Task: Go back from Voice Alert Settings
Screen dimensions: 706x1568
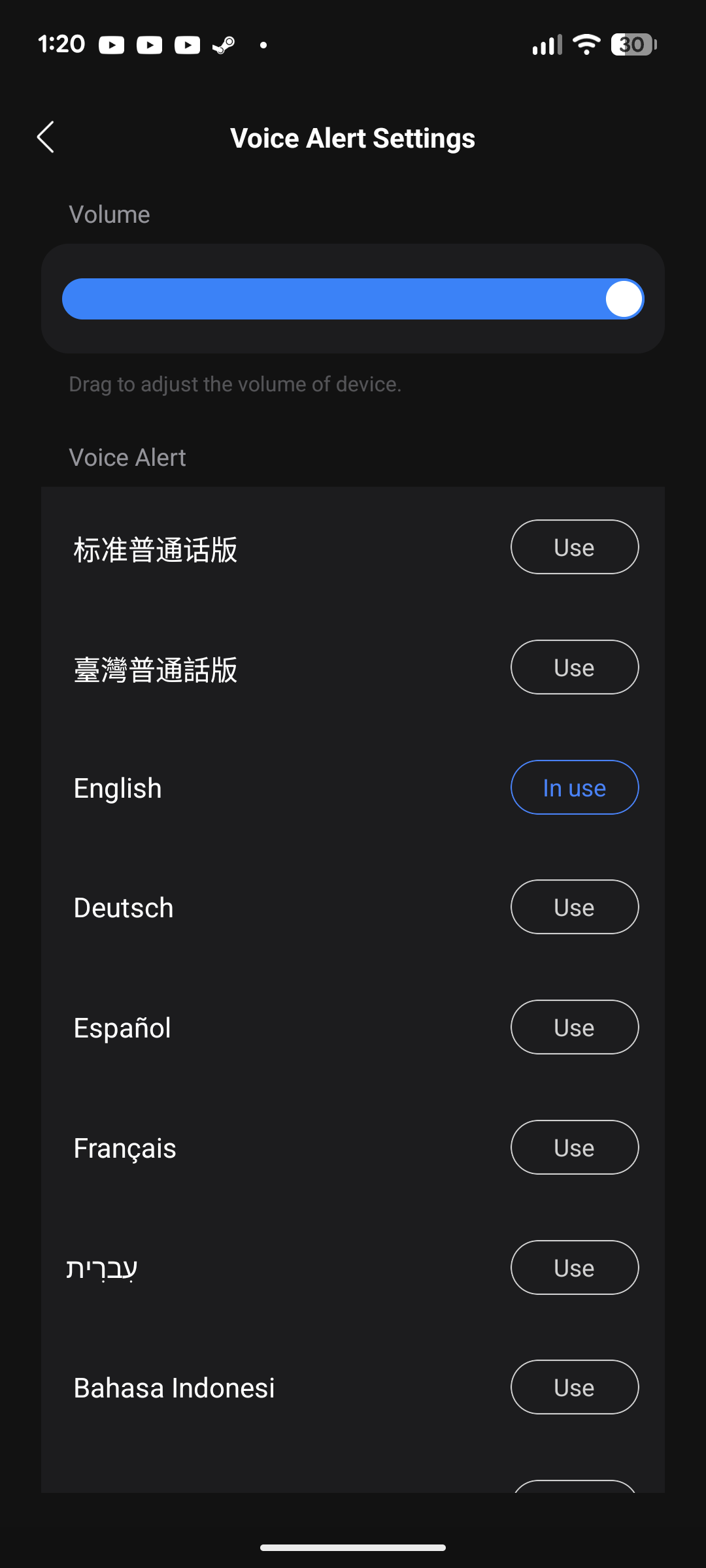Action: (x=46, y=137)
